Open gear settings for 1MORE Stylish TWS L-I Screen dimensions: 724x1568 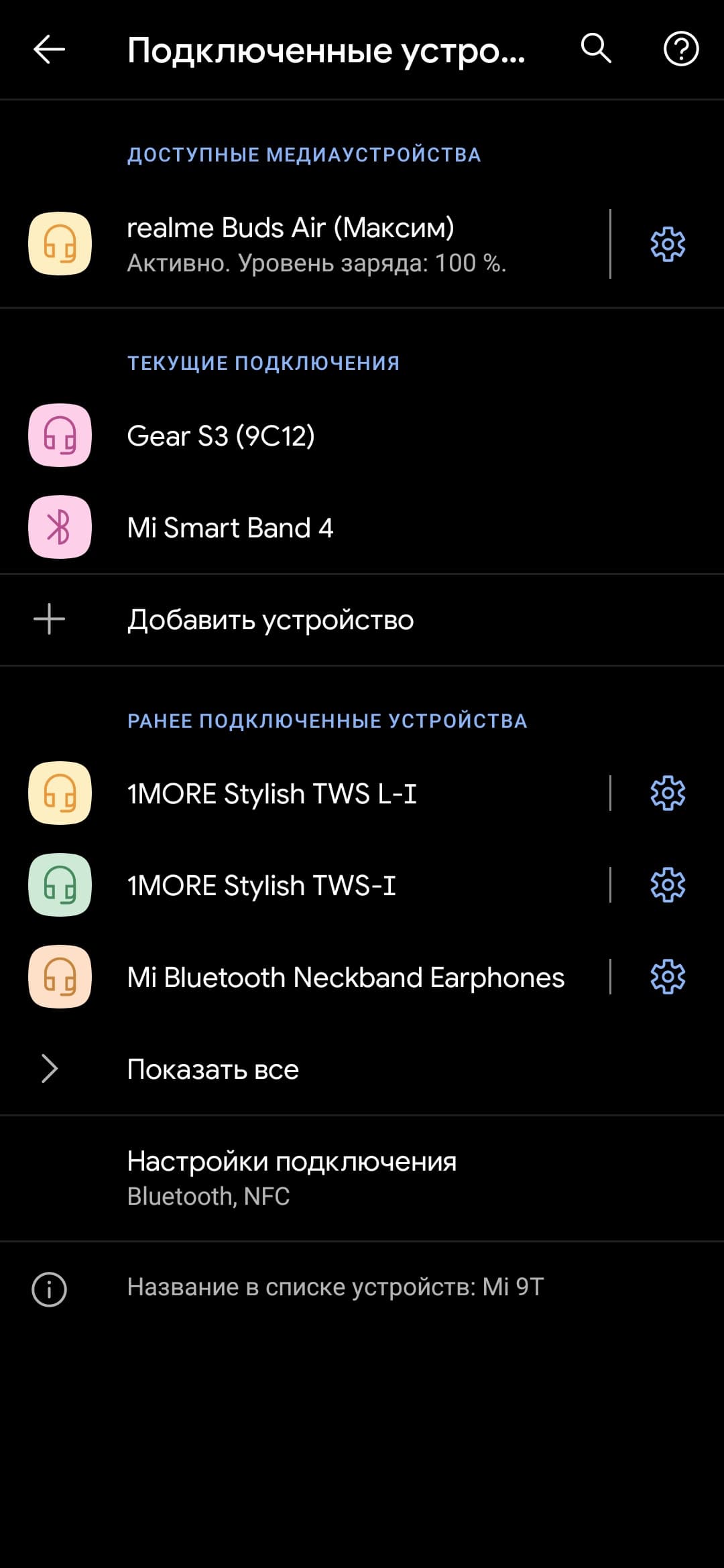click(x=668, y=794)
